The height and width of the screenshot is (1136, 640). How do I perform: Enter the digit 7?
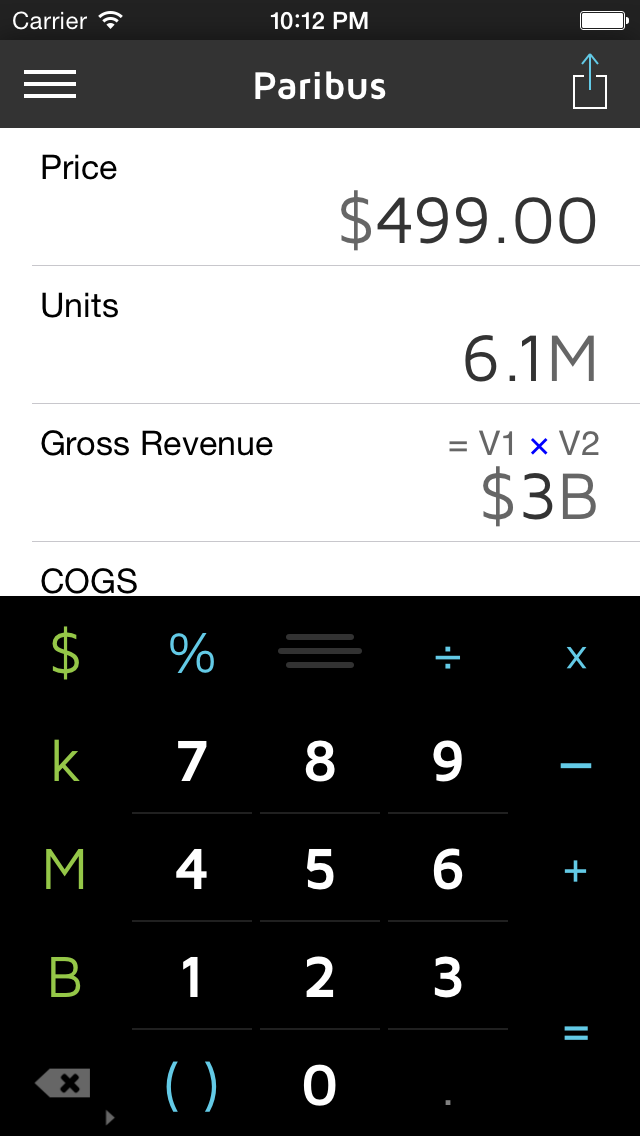(192, 764)
